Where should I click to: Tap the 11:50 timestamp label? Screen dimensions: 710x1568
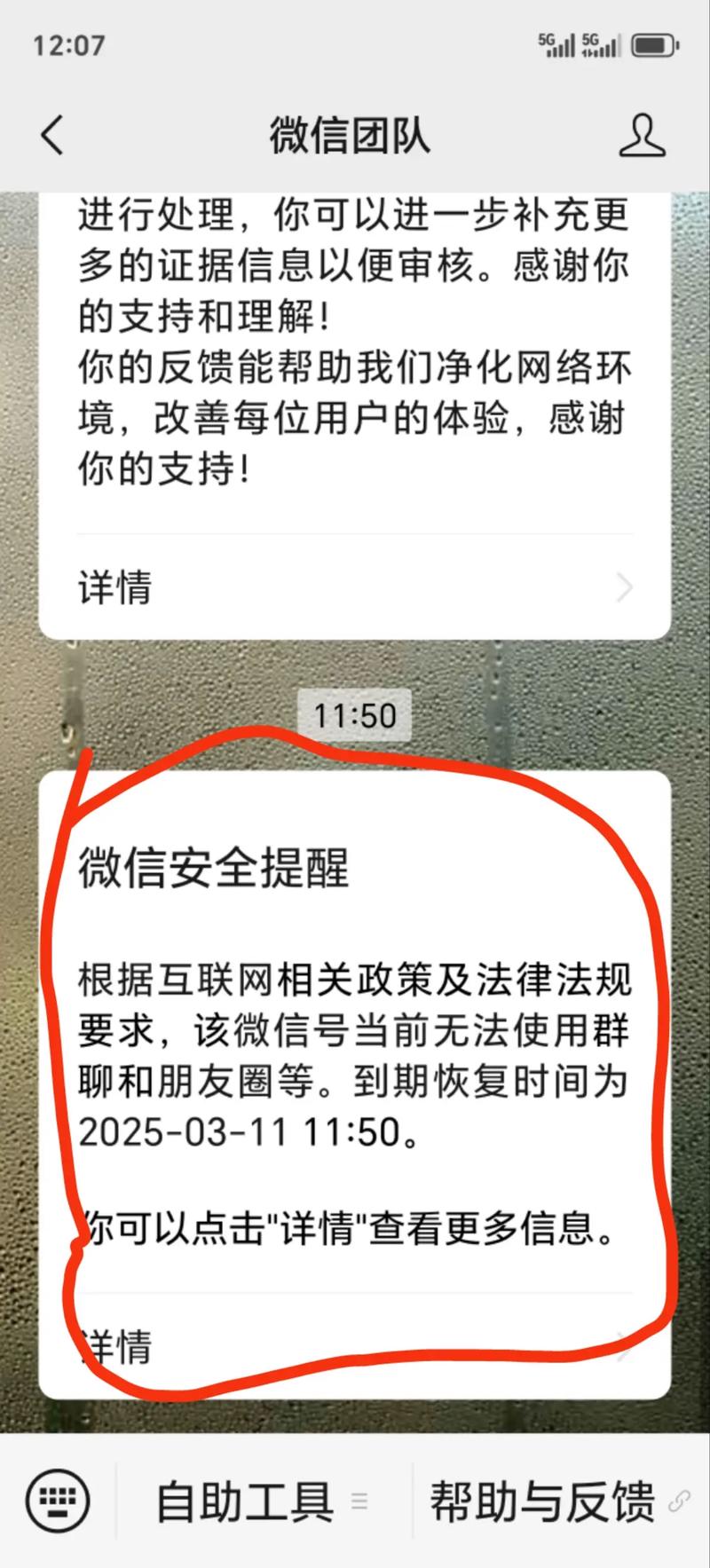(355, 715)
